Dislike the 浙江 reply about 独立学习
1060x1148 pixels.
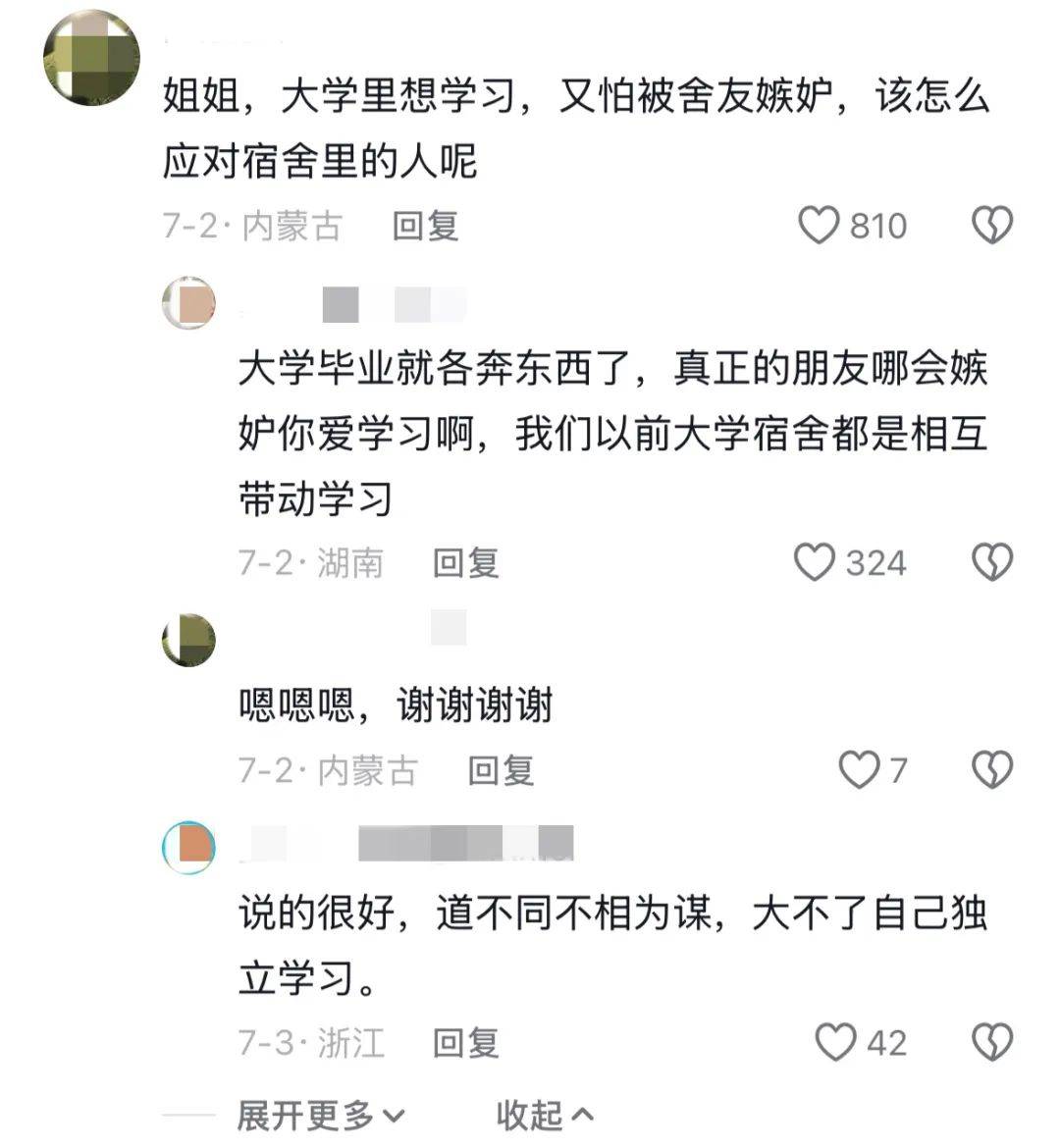point(991,1042)
